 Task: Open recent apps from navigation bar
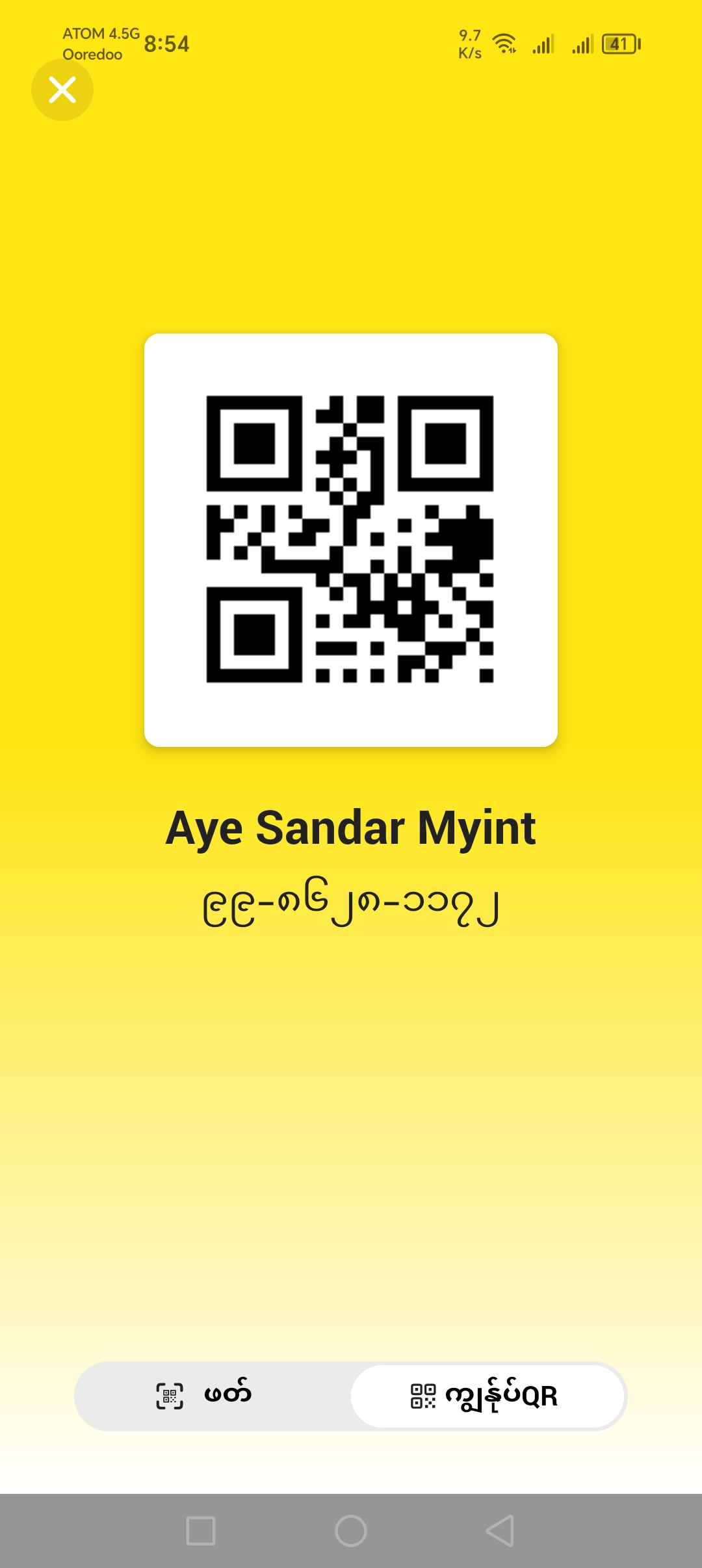(201, 1530)
